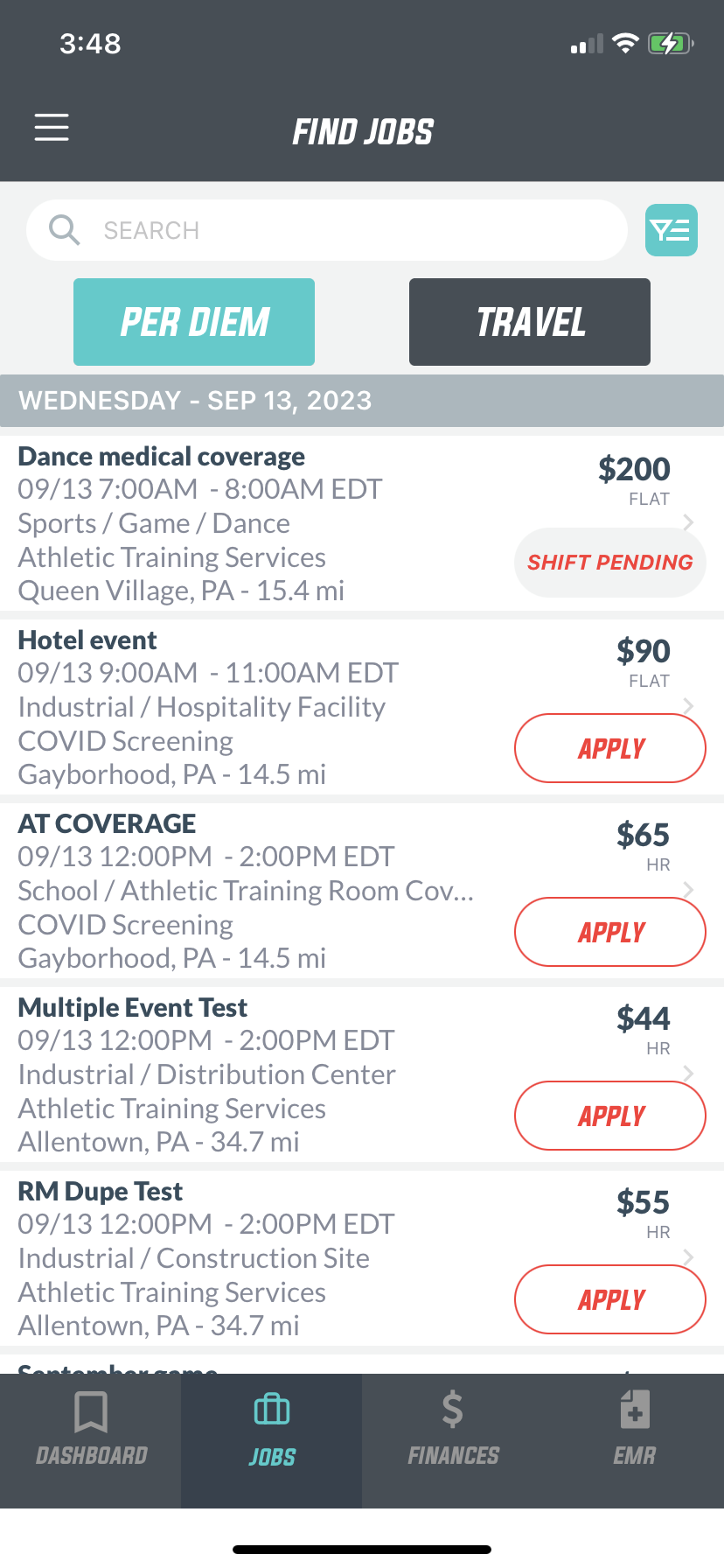Apply to Multiple Event Test job
This screenshot has width=724, height=1568.
pyautogui.click(x=610, y=1116)
